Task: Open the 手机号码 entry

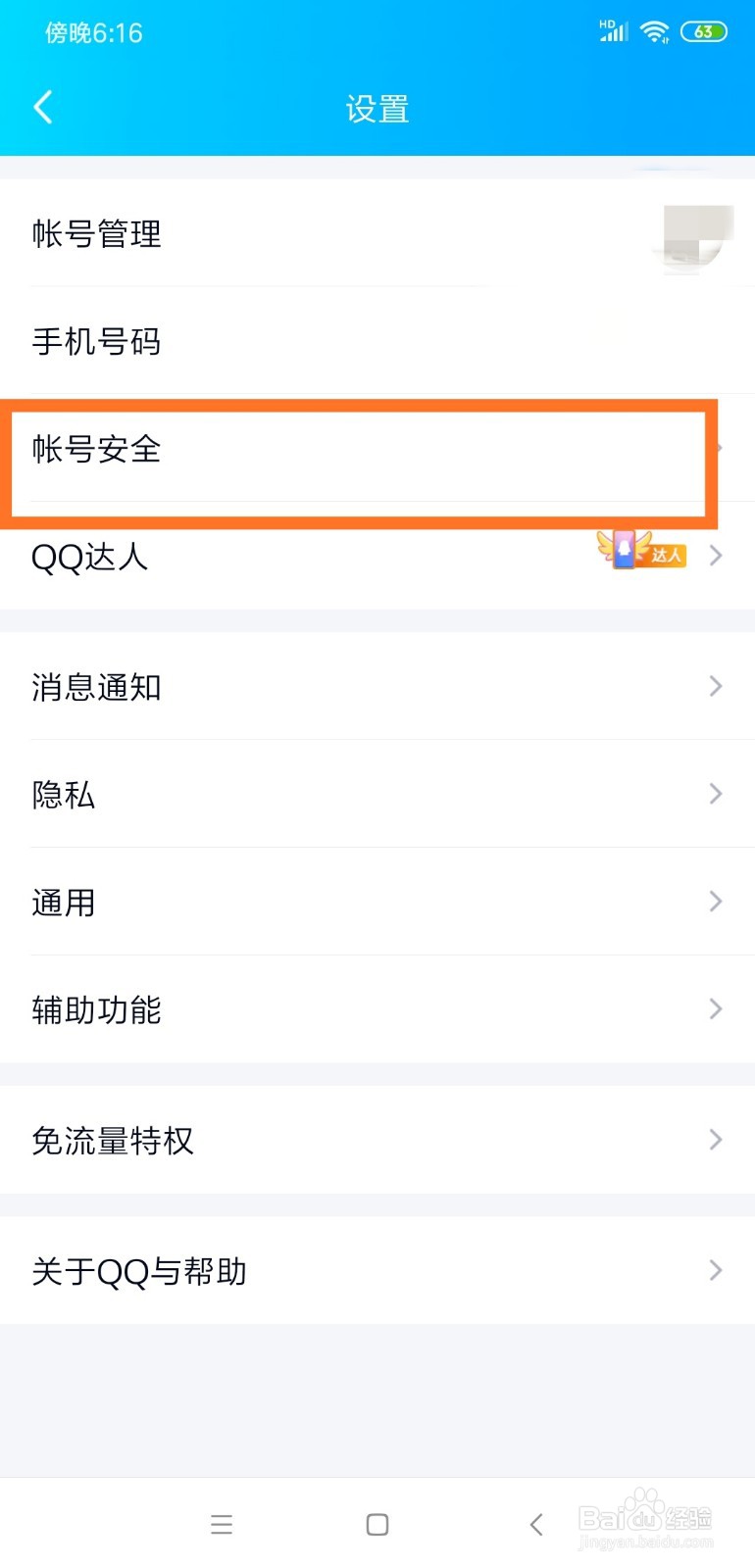Action: (x=294, y=342)
